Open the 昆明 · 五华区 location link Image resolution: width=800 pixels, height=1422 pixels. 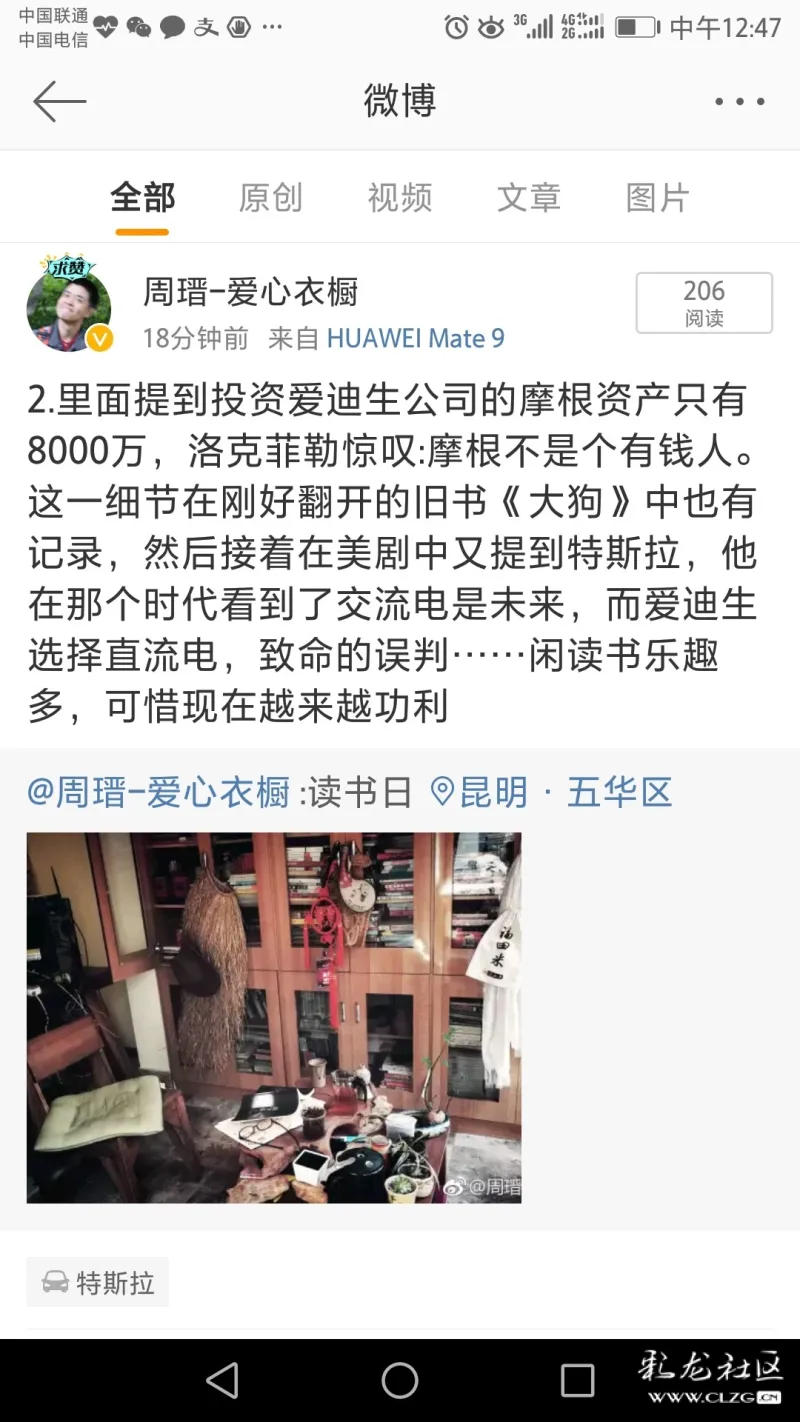551,793
